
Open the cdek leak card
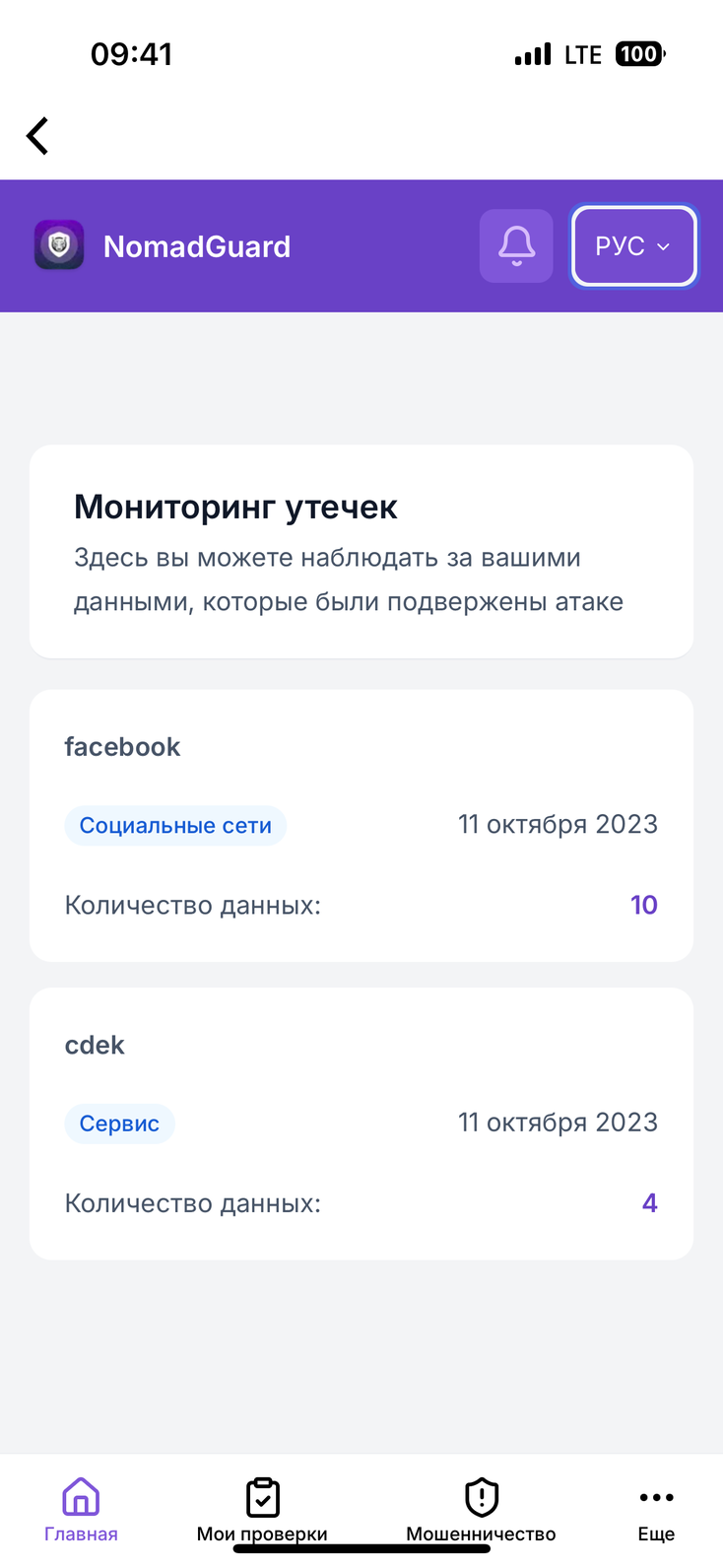tap(361, 1124)
